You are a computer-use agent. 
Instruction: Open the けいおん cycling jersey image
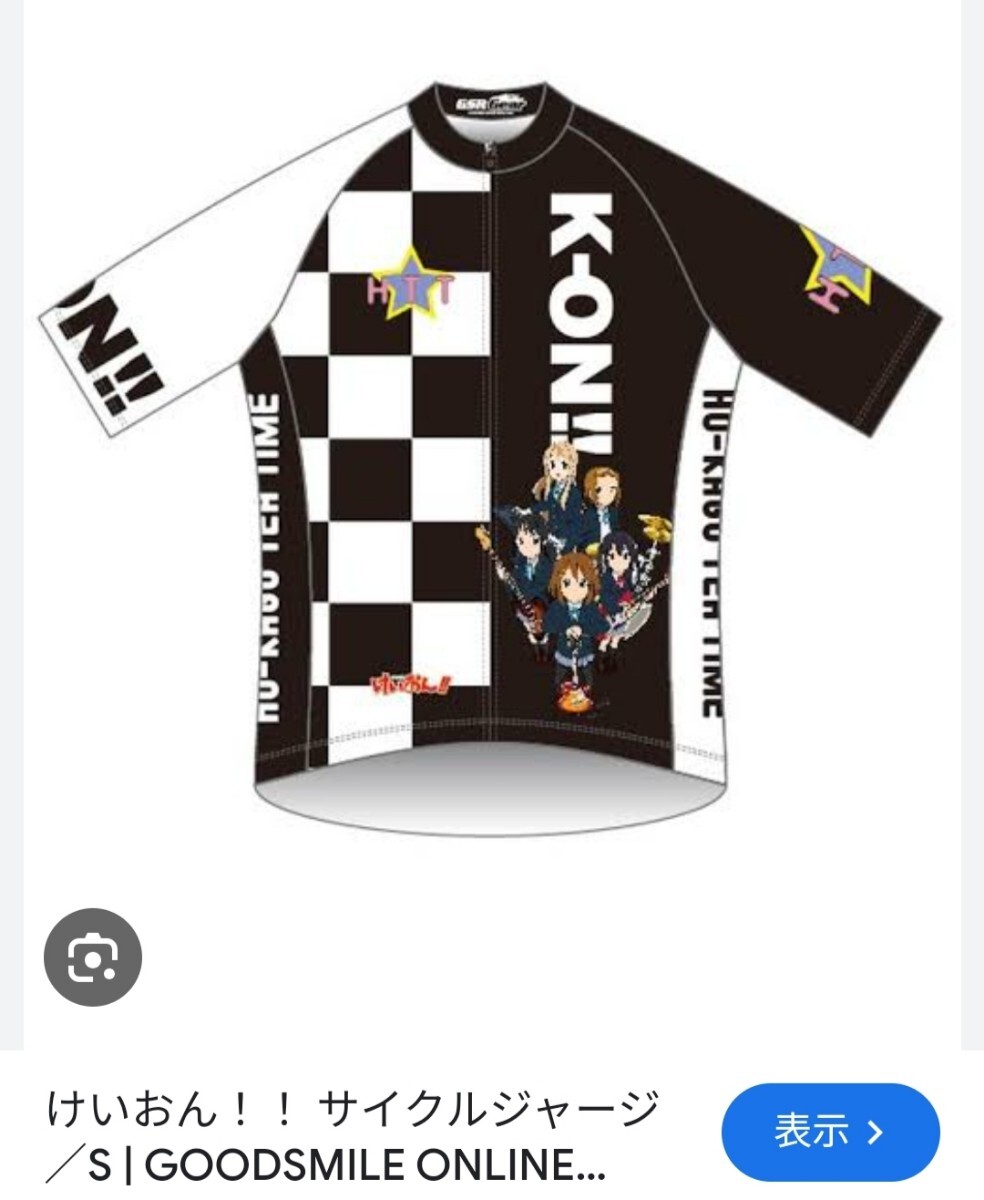click(x=490, y=450)
